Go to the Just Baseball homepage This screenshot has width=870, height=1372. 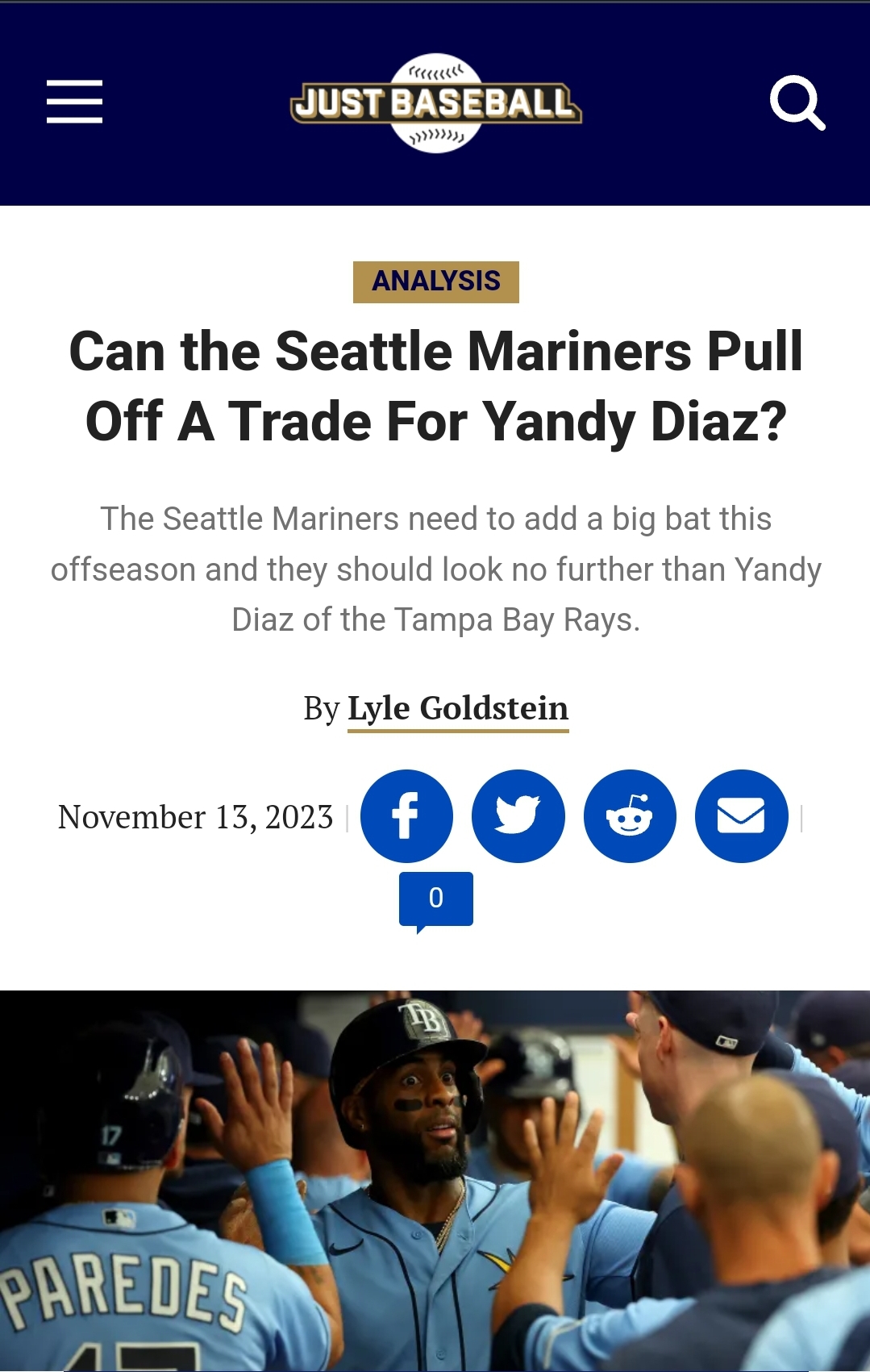pyautogui.click(x=435, y=103)
